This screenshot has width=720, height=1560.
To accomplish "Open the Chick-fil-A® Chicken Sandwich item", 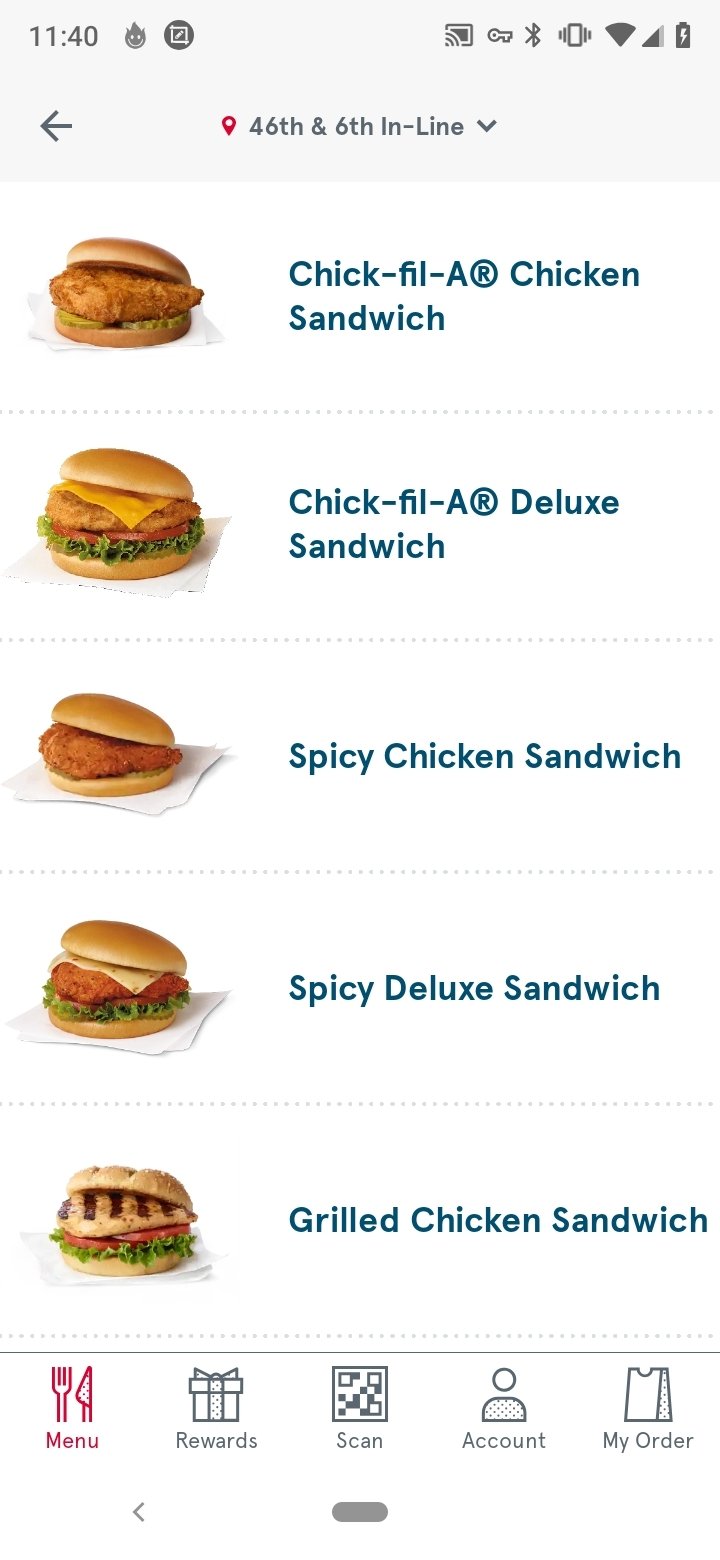I will coord(360,296).
